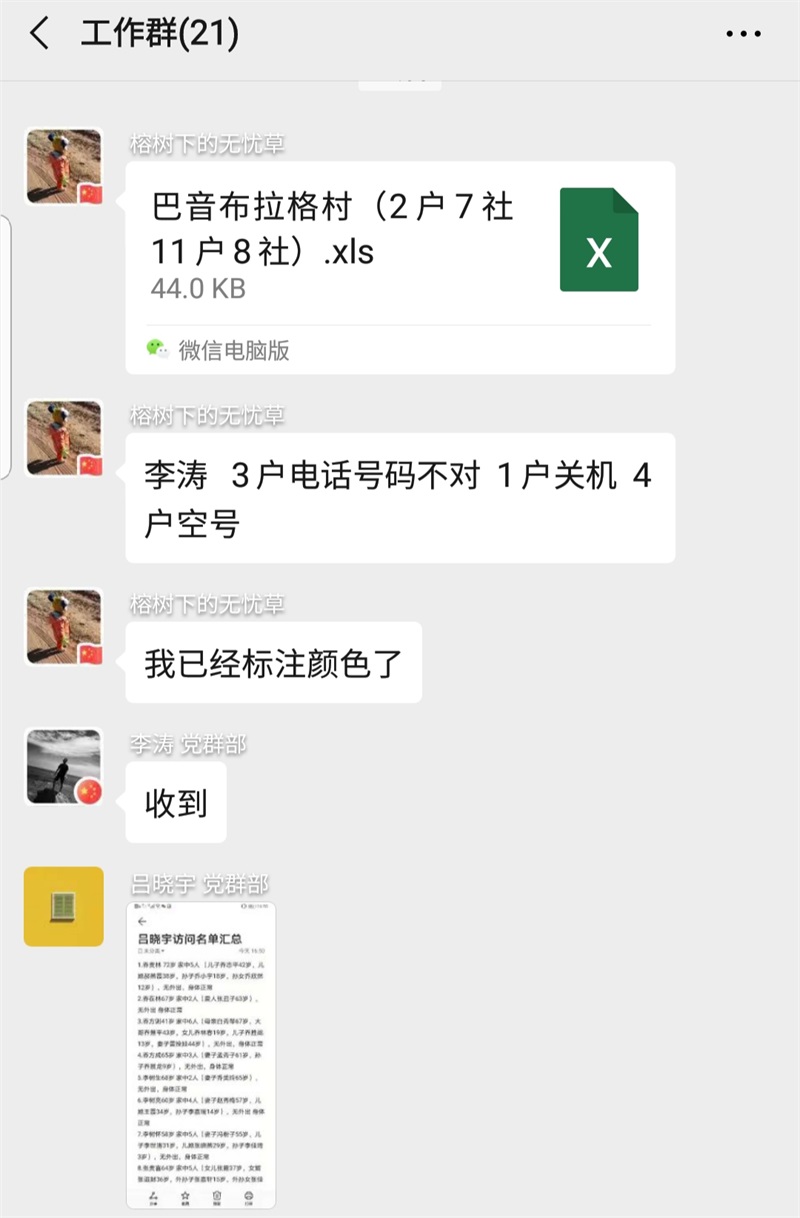Open the chat info overflow menu
This screenshot has height=1218, width=800.
(x=743, y=35)
